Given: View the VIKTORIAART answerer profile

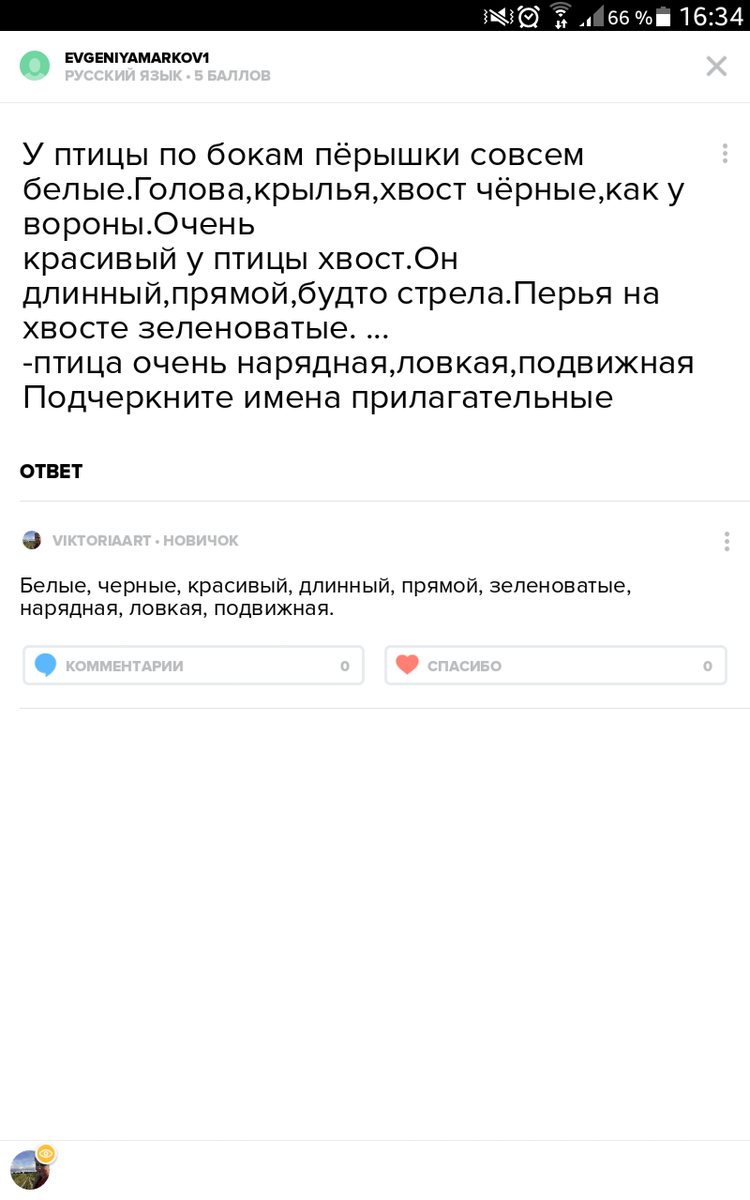Looking at the screenshot, I should coord(101,541).
